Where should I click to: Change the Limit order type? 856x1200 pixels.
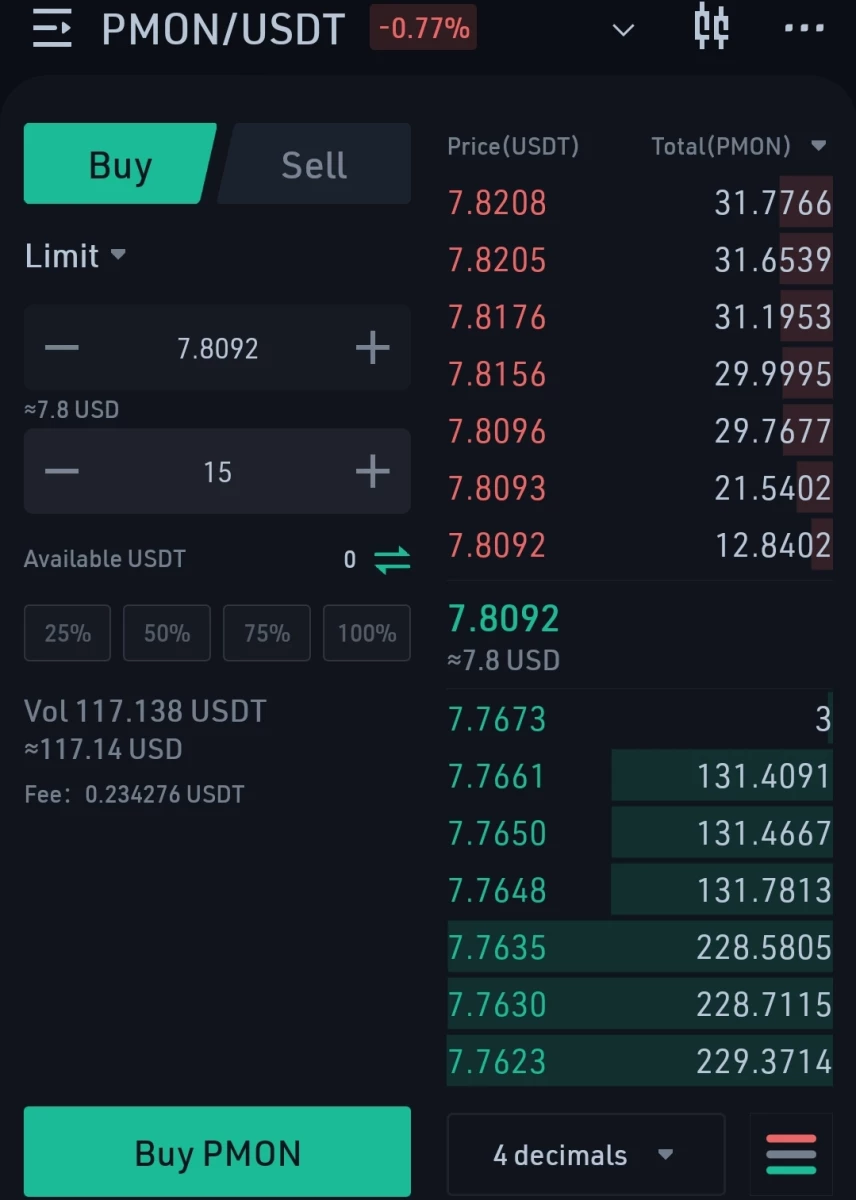pos(76,256)
